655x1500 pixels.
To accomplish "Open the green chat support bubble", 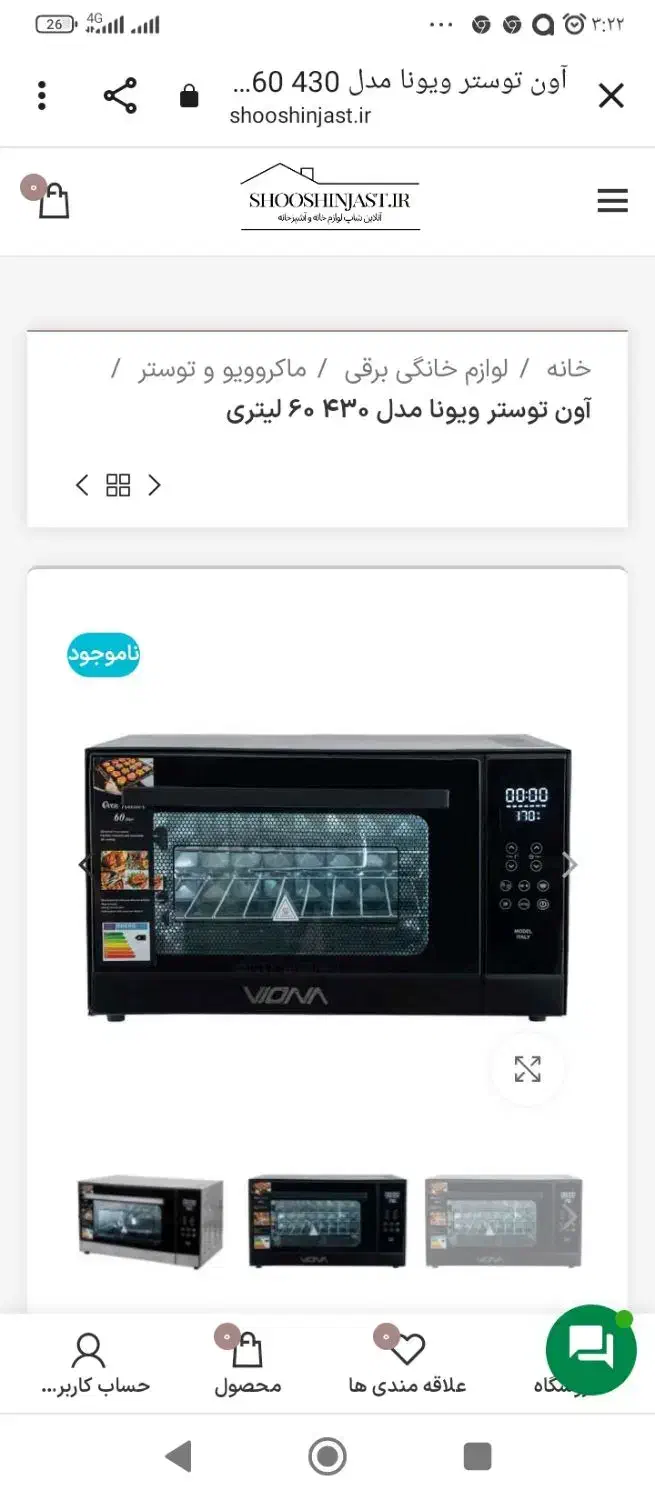I will pos(591,1349).
